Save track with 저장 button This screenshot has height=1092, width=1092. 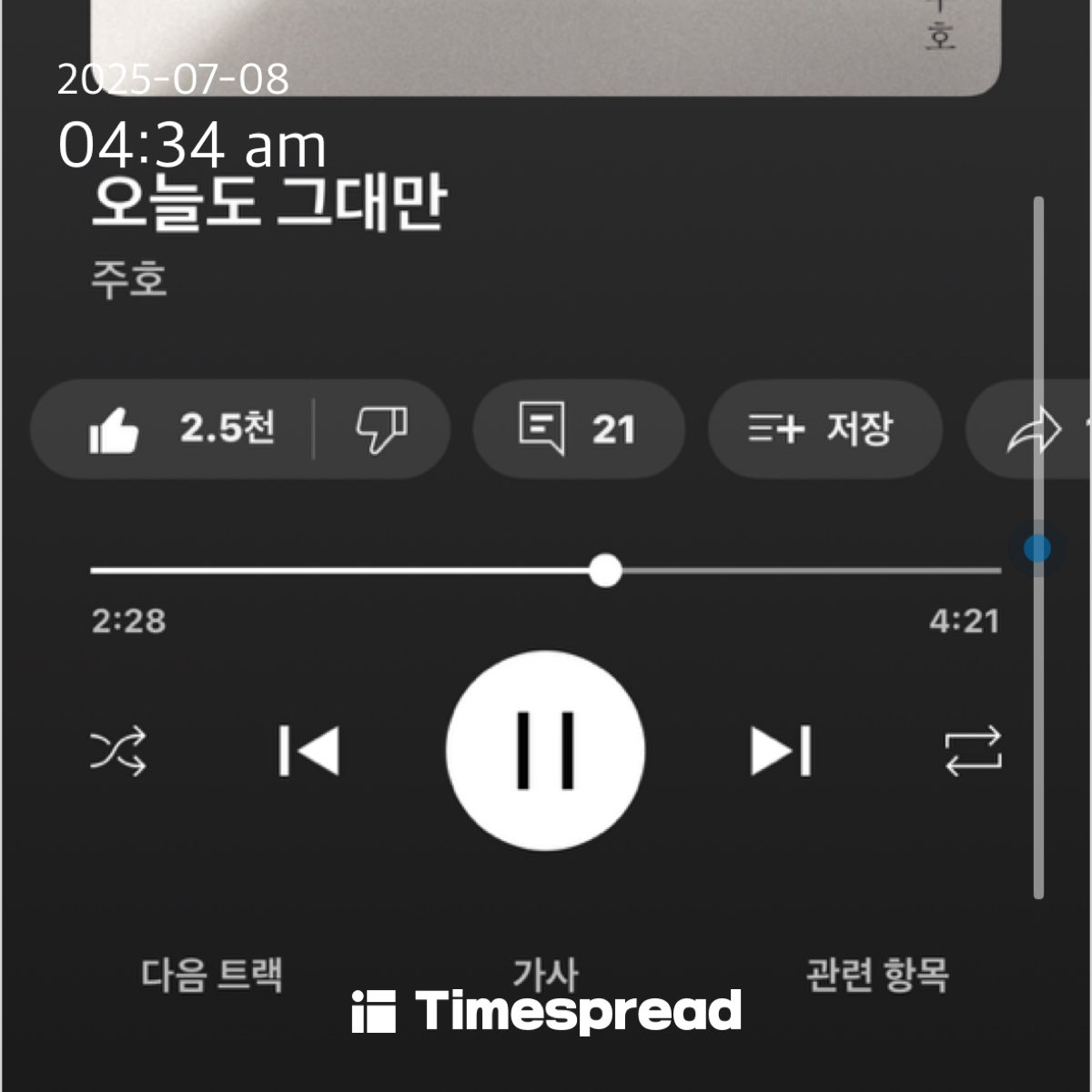click(824, 429)
